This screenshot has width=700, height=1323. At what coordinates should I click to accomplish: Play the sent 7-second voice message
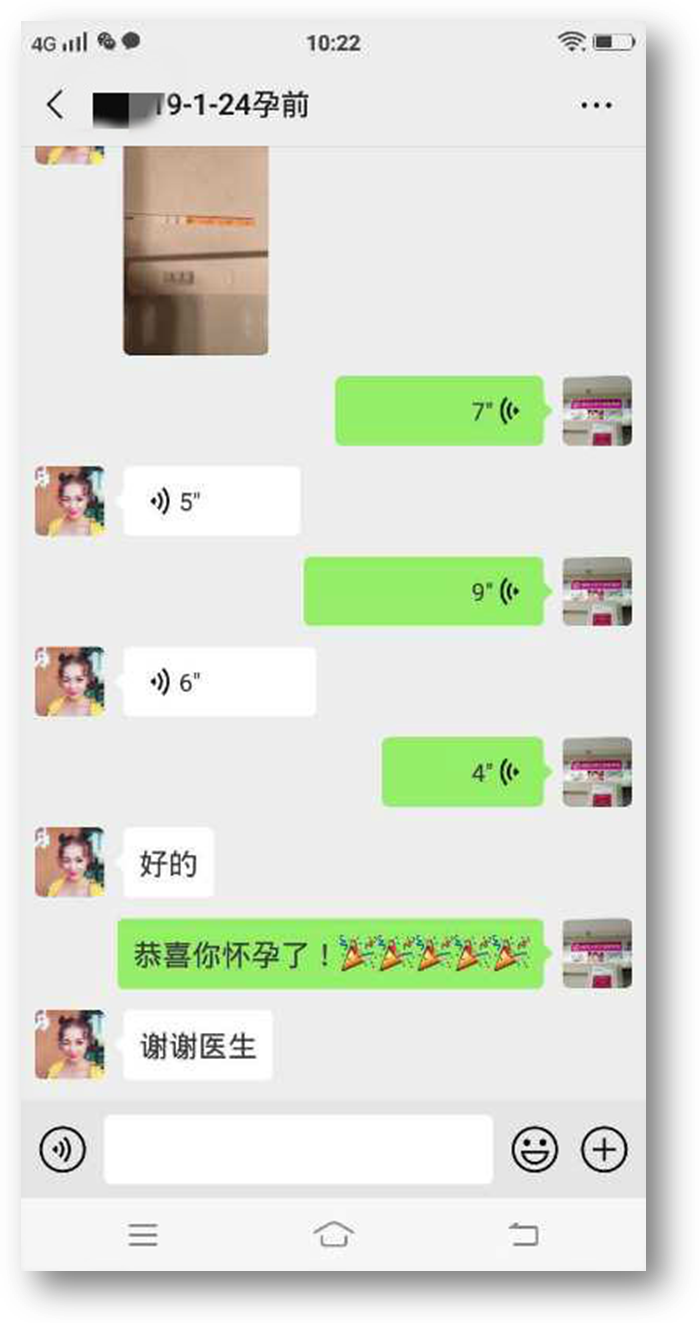point(439,411)
